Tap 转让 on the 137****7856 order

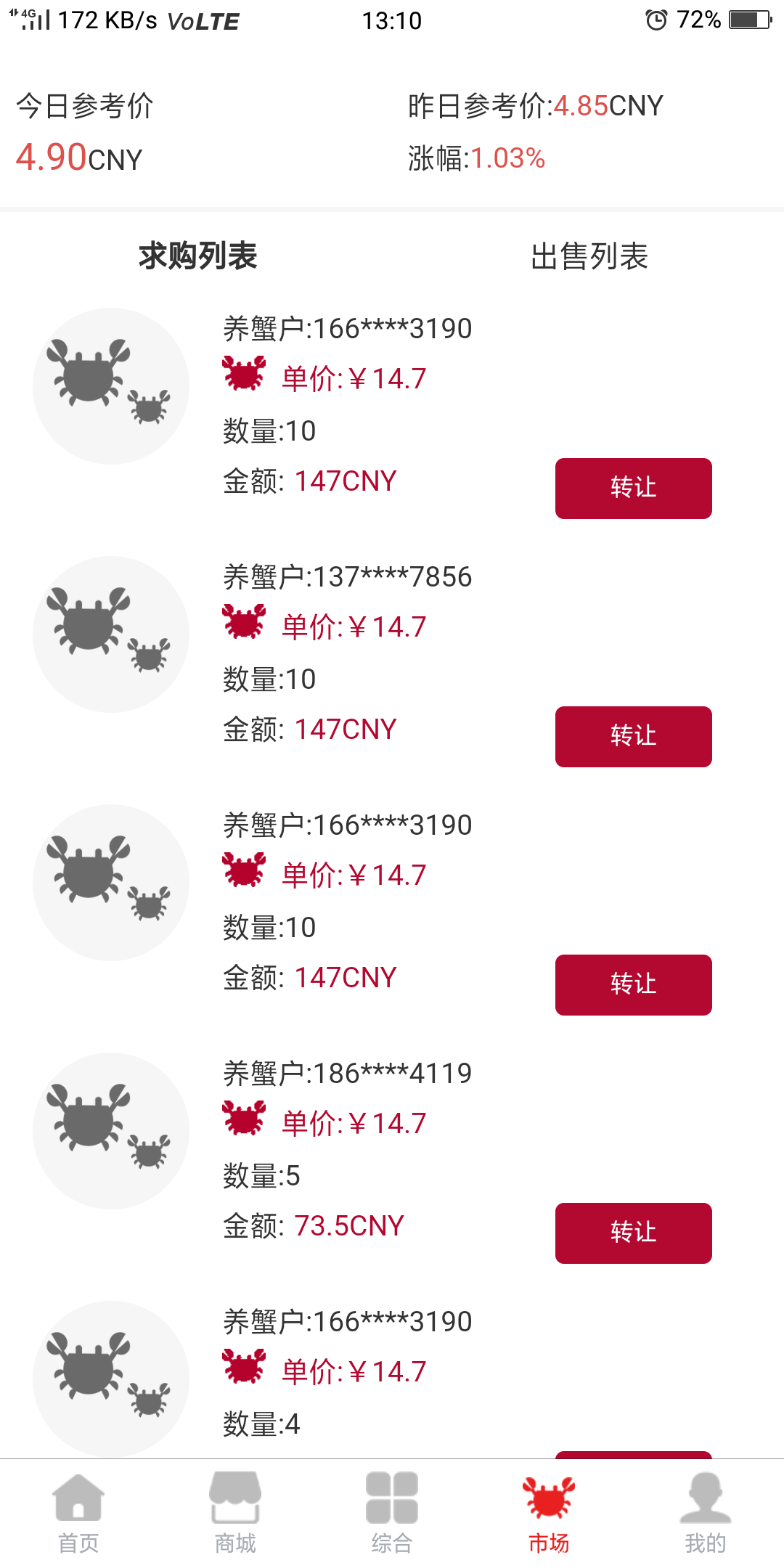click(632, 736)
